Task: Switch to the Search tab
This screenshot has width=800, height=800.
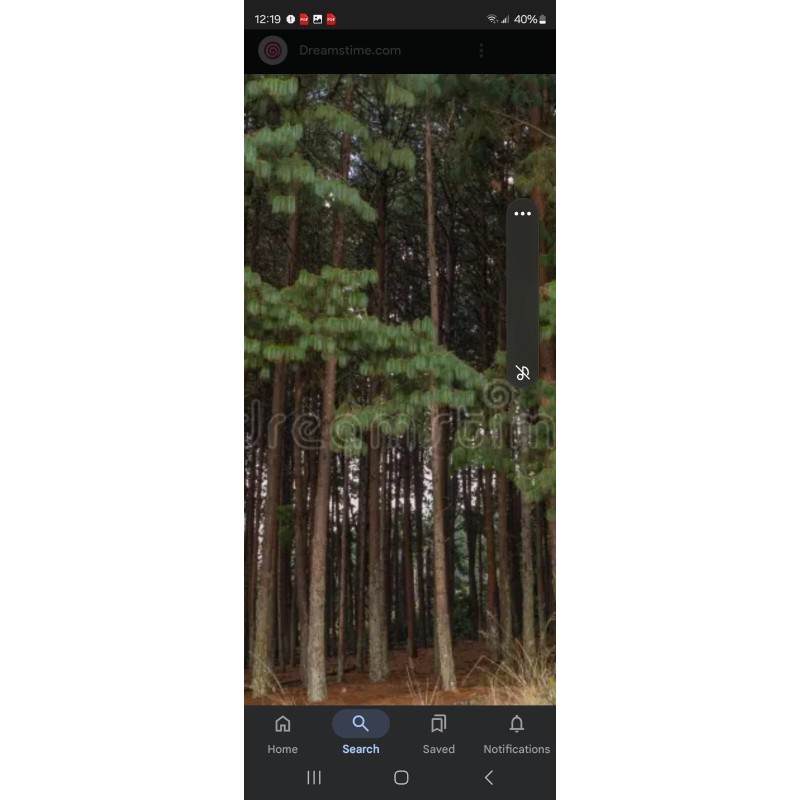Action: [x=361, y=735]
